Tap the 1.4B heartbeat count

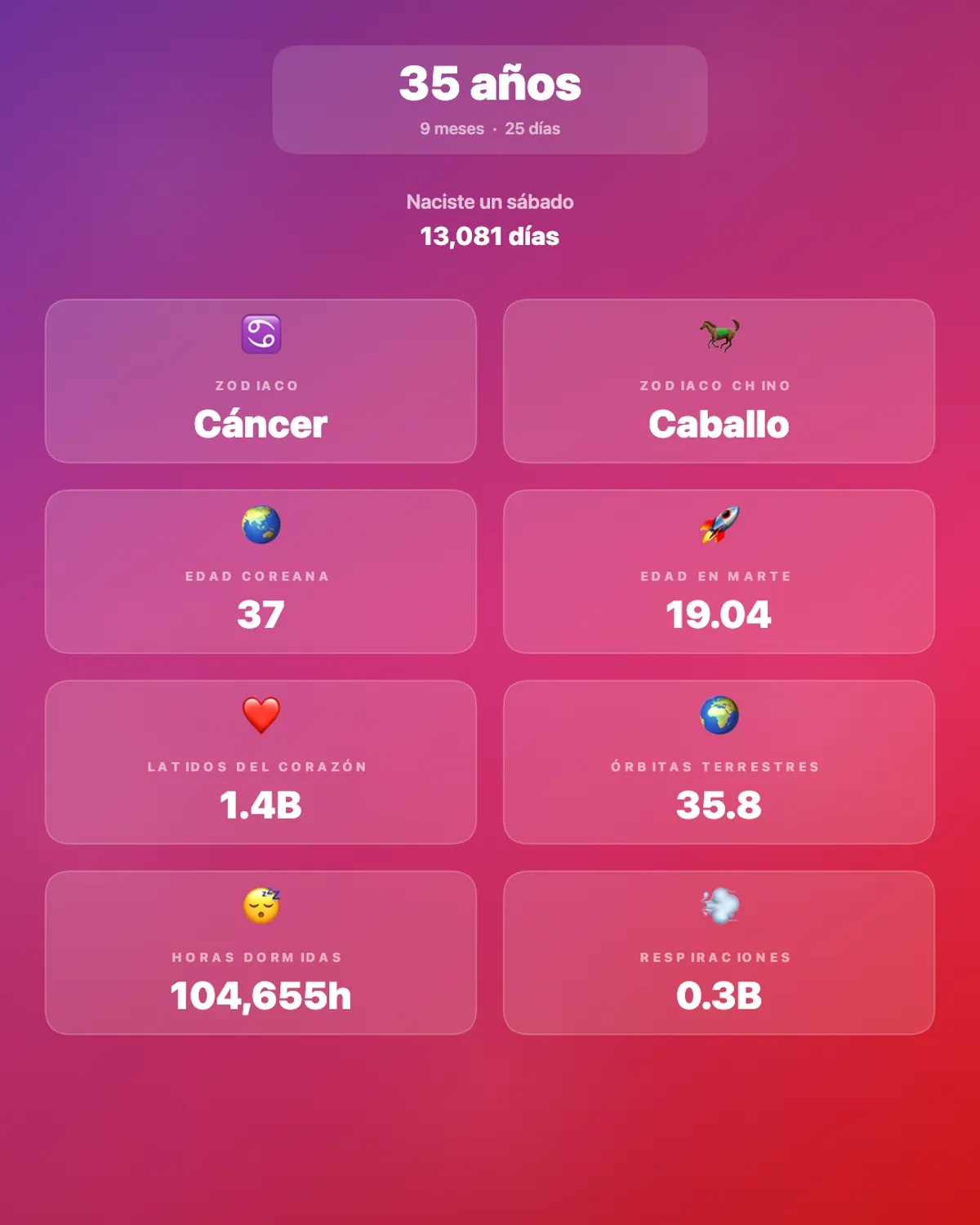[261, 806]
